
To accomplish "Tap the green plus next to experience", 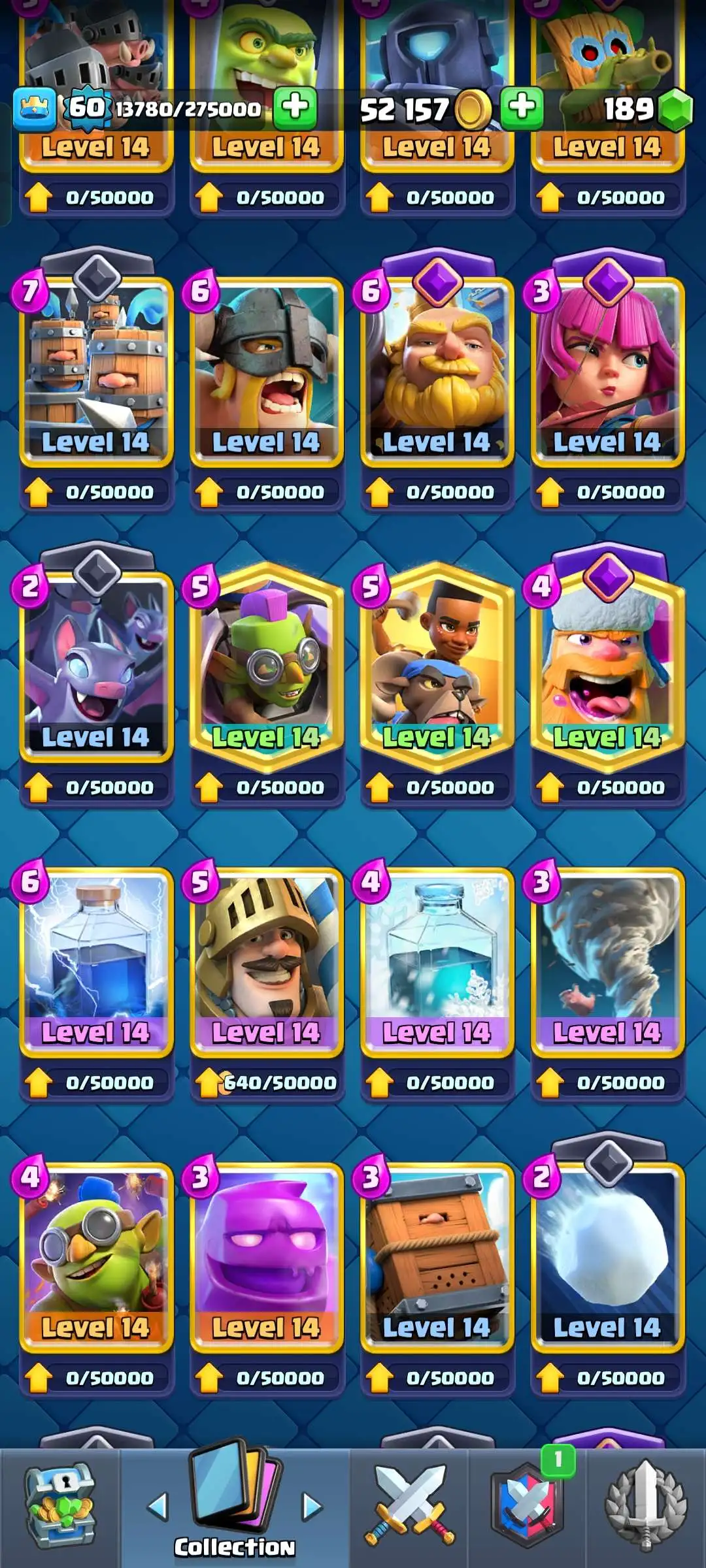I will pyautogui.click(x=295, y=107).
